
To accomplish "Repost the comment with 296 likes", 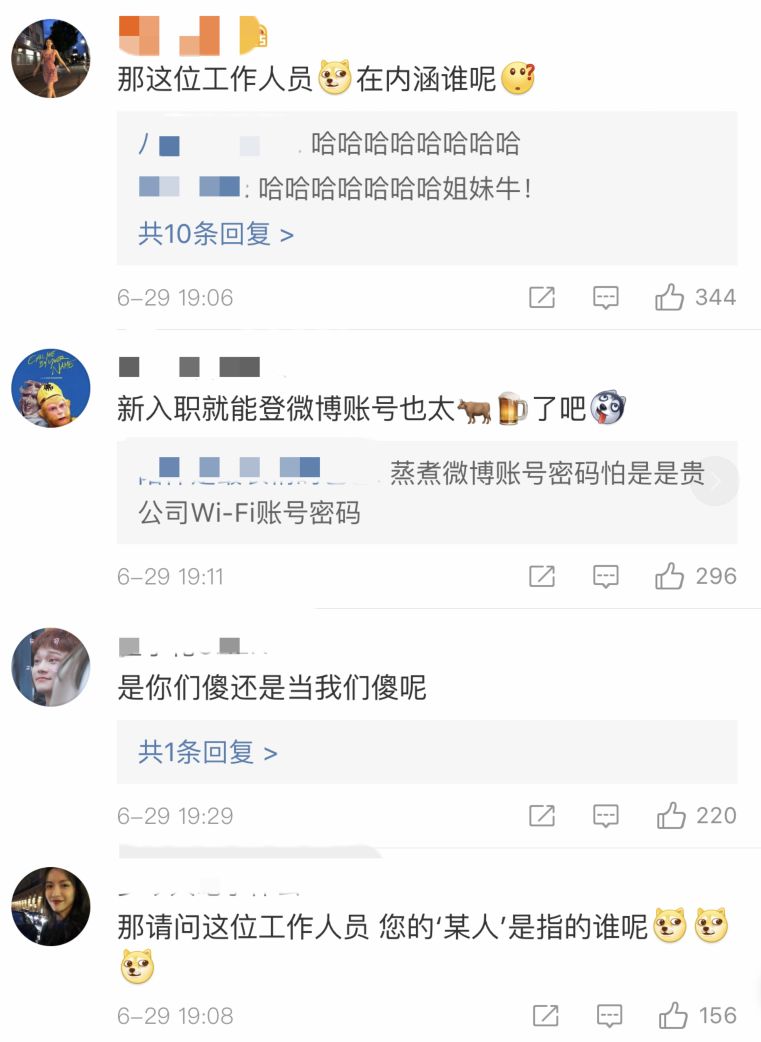I will click(541, 576).
